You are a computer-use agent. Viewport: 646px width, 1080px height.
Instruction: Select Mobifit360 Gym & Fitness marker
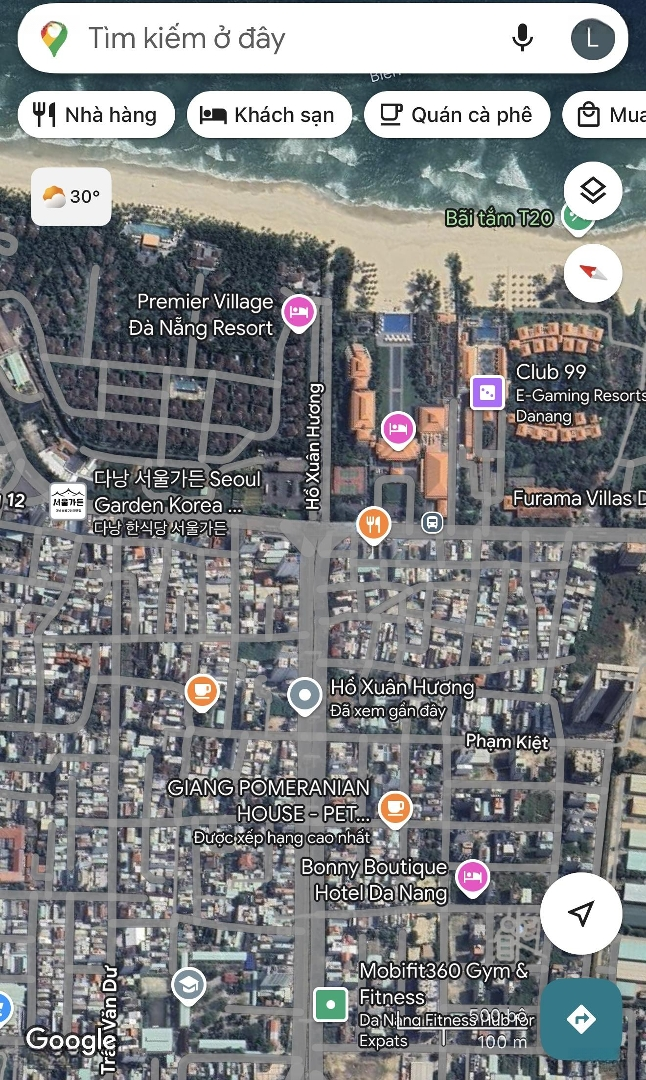coord(331,1005)
